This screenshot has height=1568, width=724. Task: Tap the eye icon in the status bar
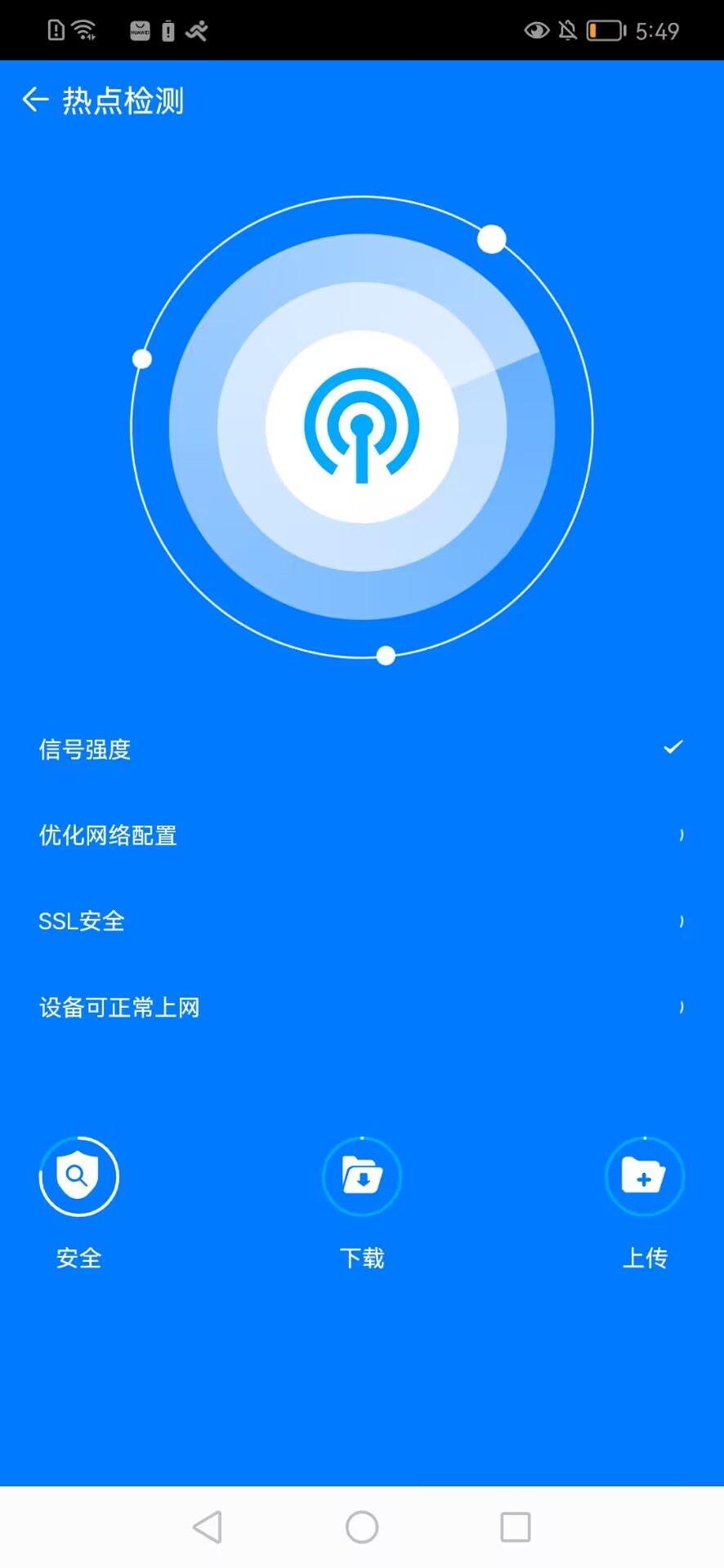click(x=537, y=28)
